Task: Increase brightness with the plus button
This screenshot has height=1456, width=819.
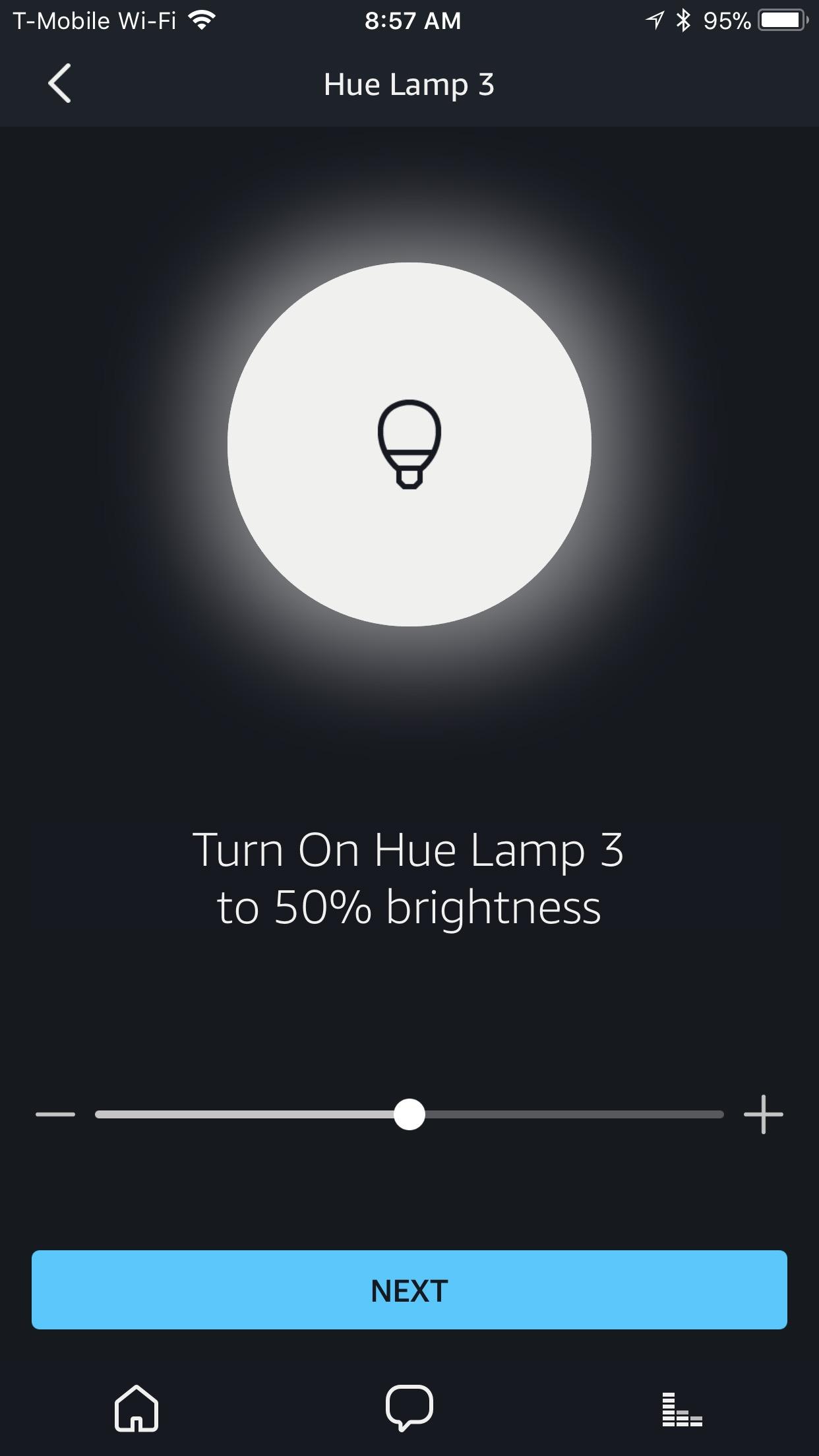Action: pos(763,1114)
